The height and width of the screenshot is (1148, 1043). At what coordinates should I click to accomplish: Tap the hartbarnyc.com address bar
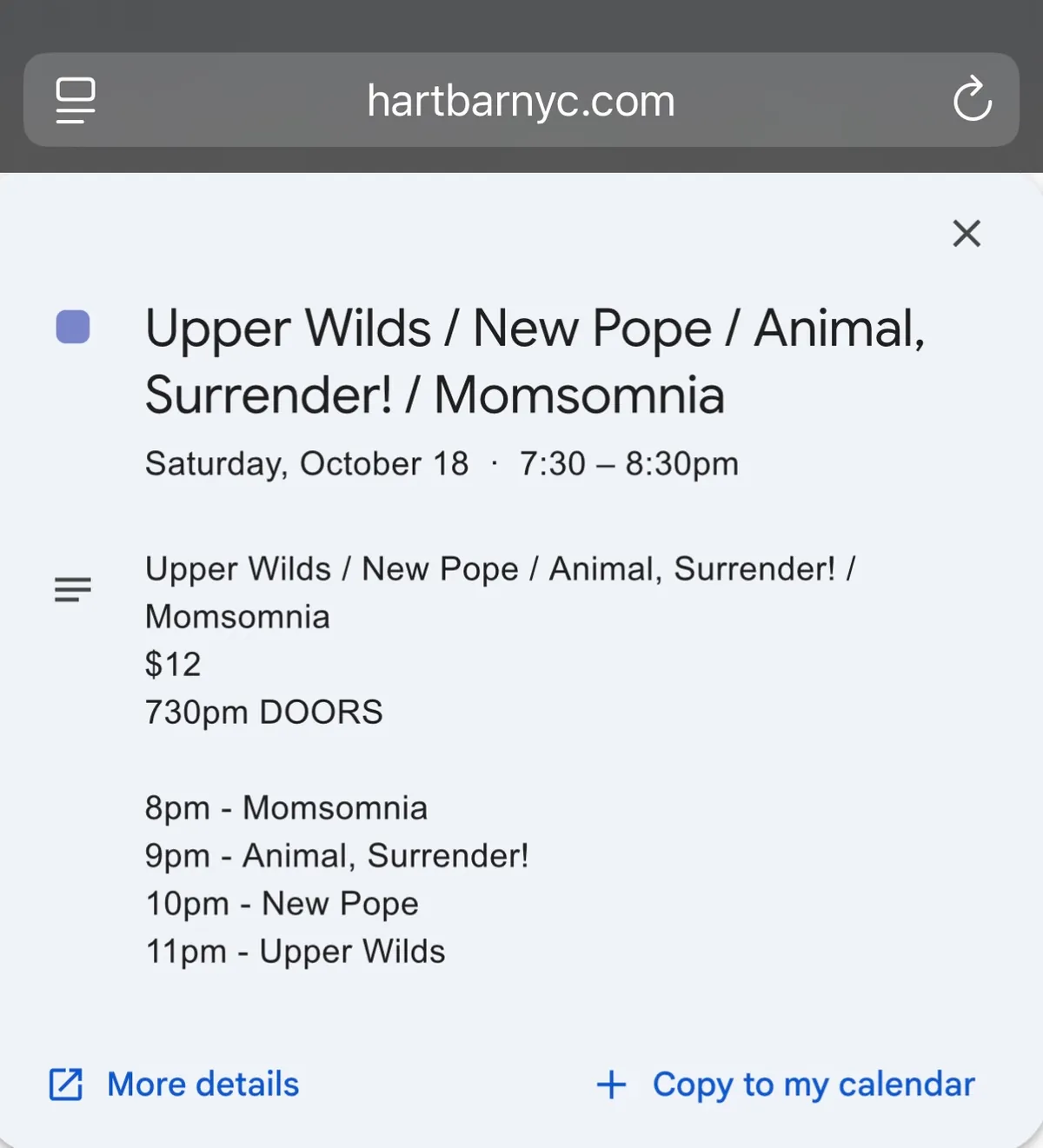click(x=521, y=101)
